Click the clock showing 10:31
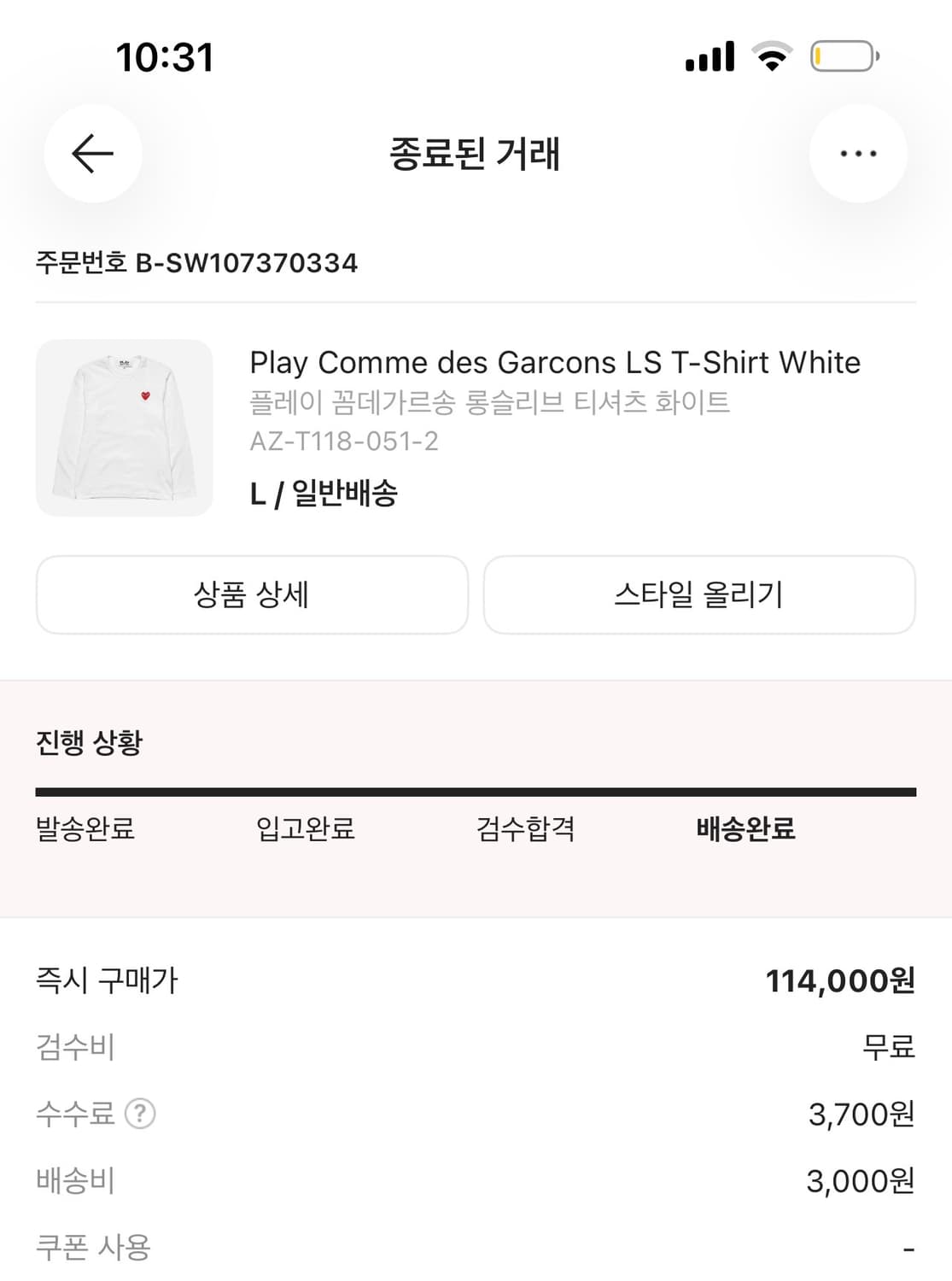The image size is (952, 1281). coord(167,57)
